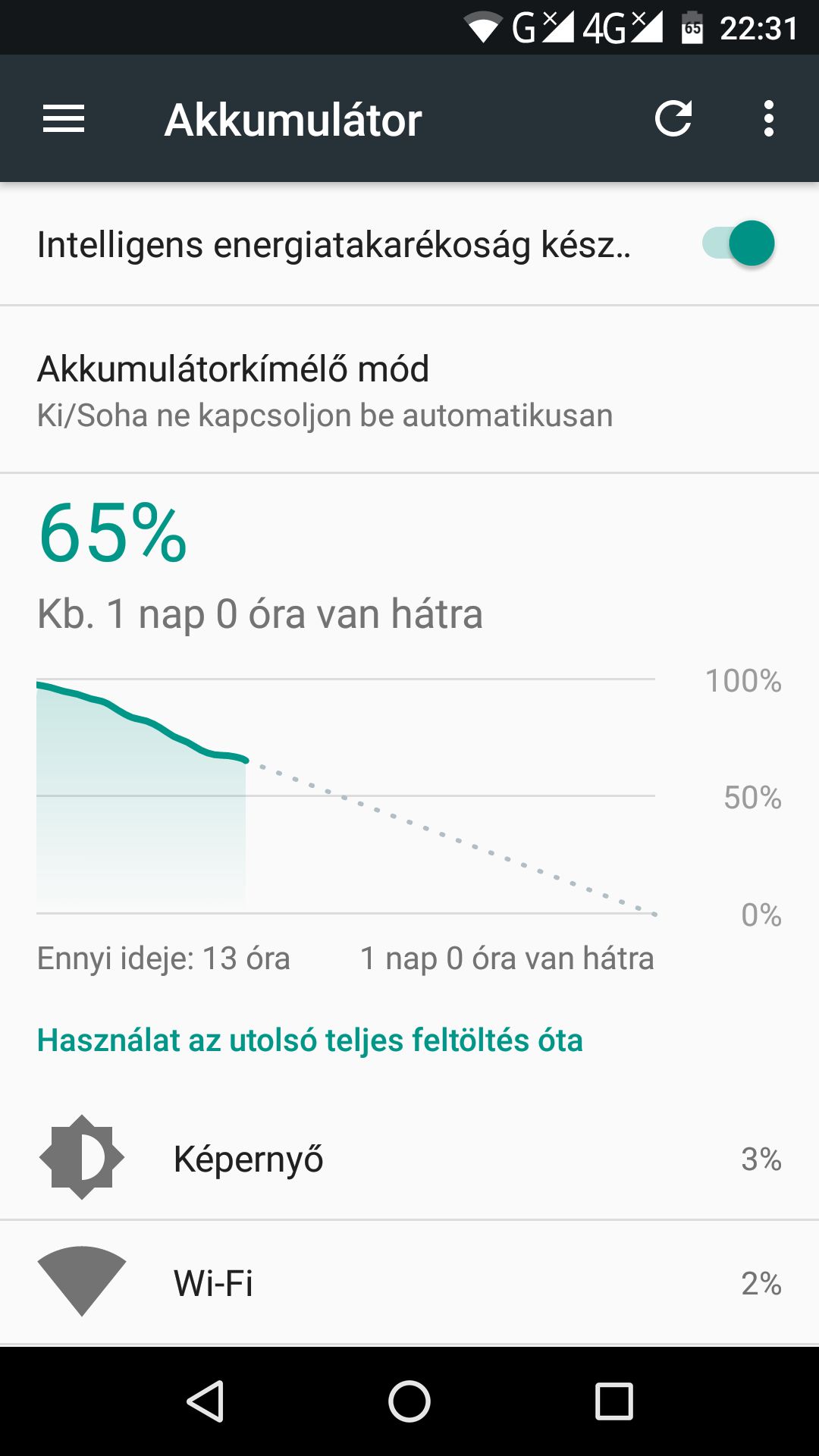Open the hamburger drawer menu
819x1456 pixels.
point(64,119)
